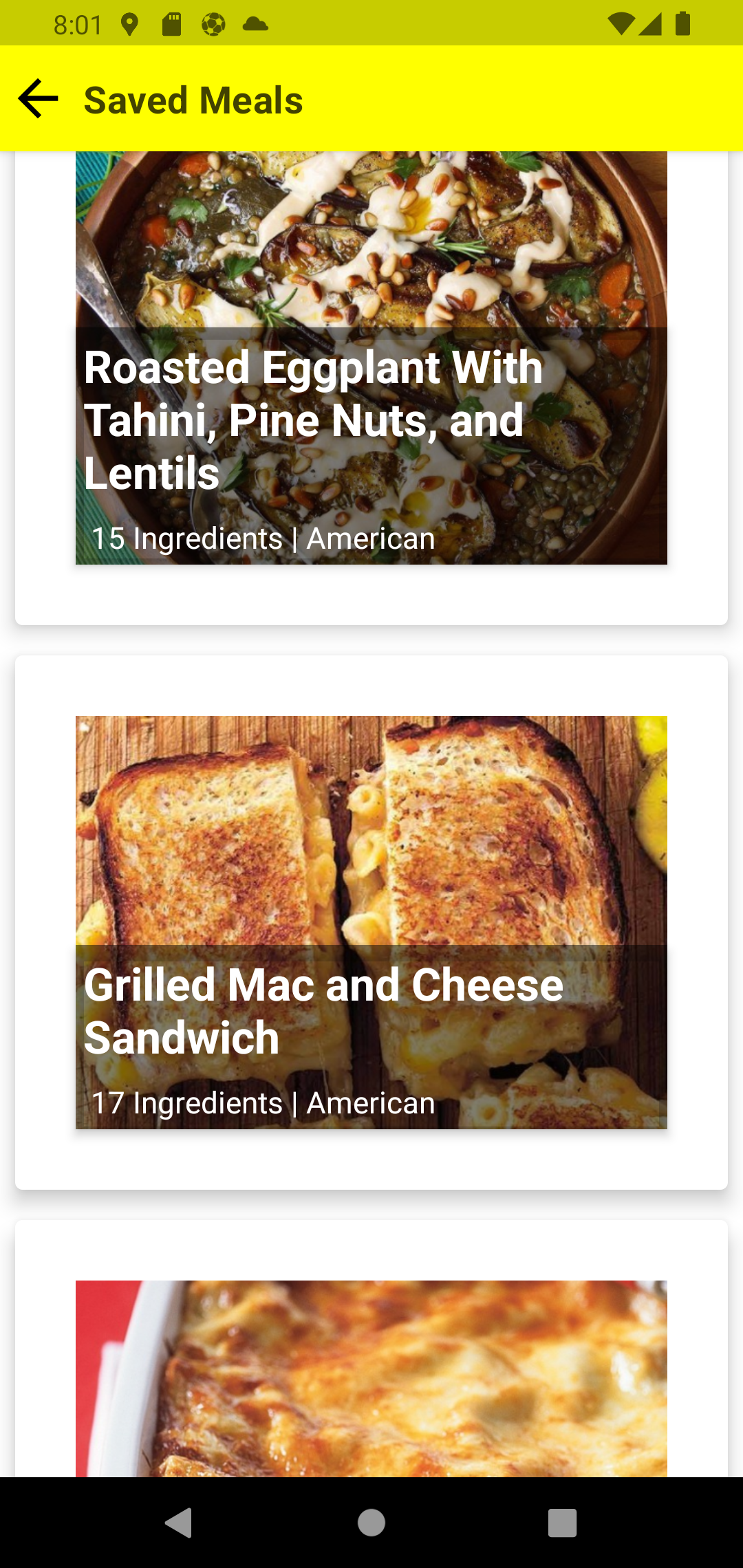Open the Grilled Mac and Cheese Sandwich

coord(371,922)
